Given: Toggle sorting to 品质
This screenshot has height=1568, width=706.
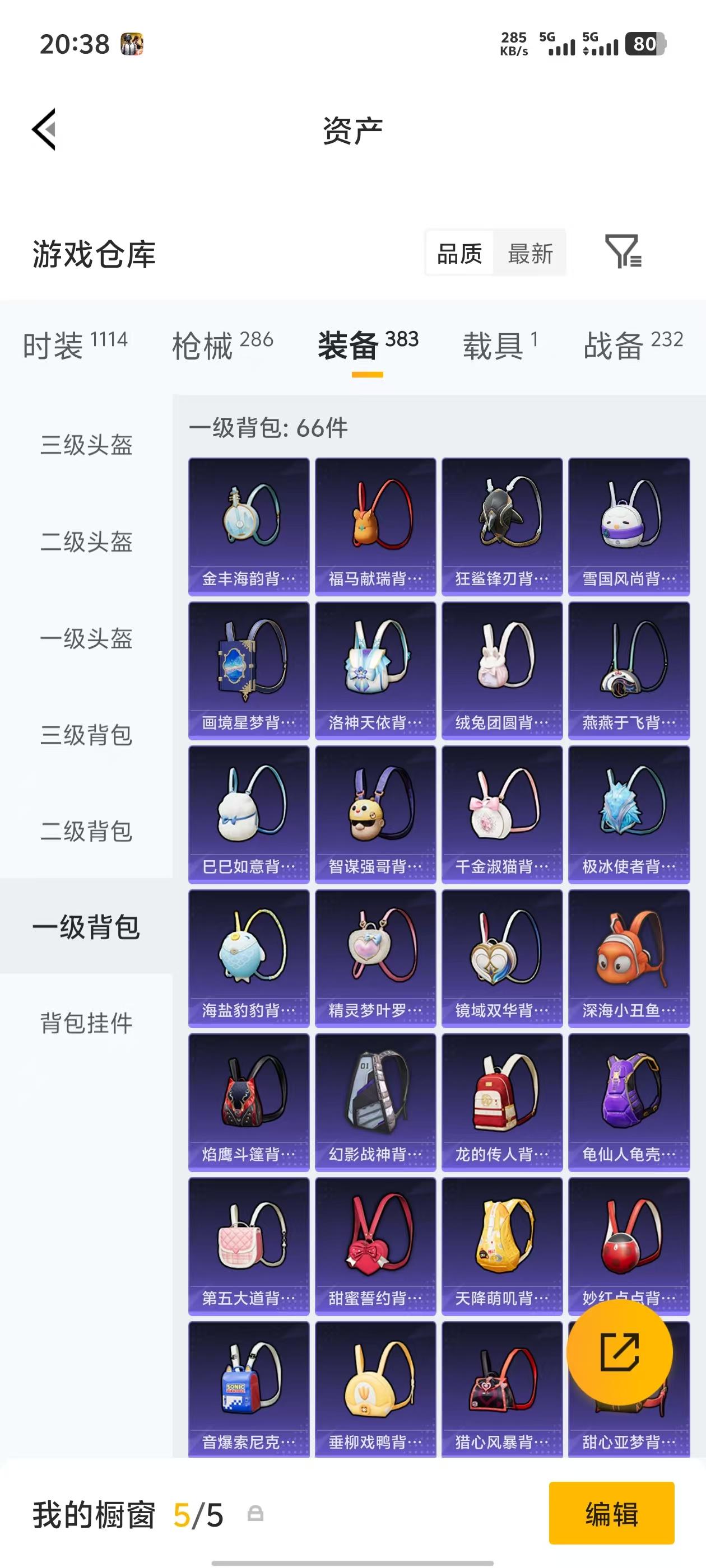Looking at the screenshot, I should (459, 253).
